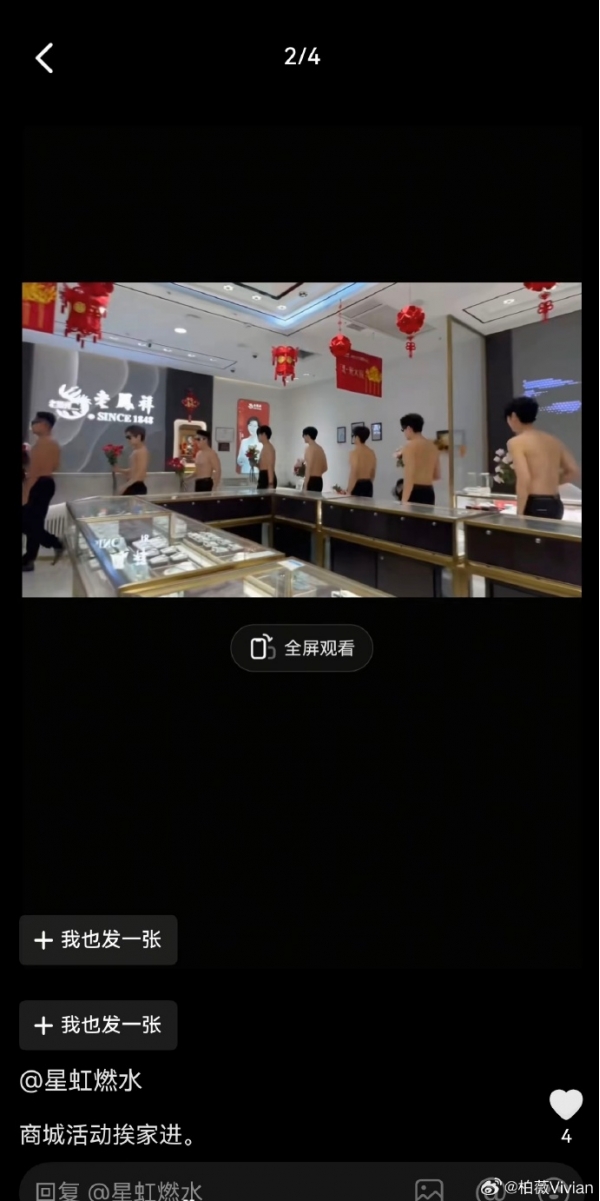Like this comment with the heart icon

coord(566,1104)
